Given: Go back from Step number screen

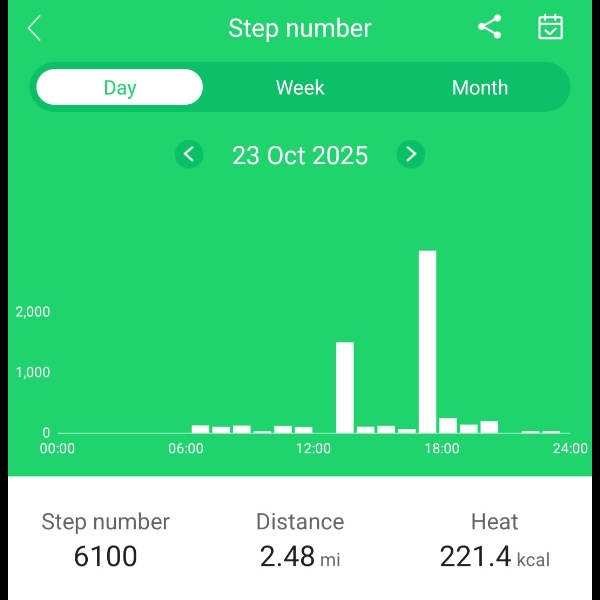Looking at the screenshot, I should tap(35, 28).
